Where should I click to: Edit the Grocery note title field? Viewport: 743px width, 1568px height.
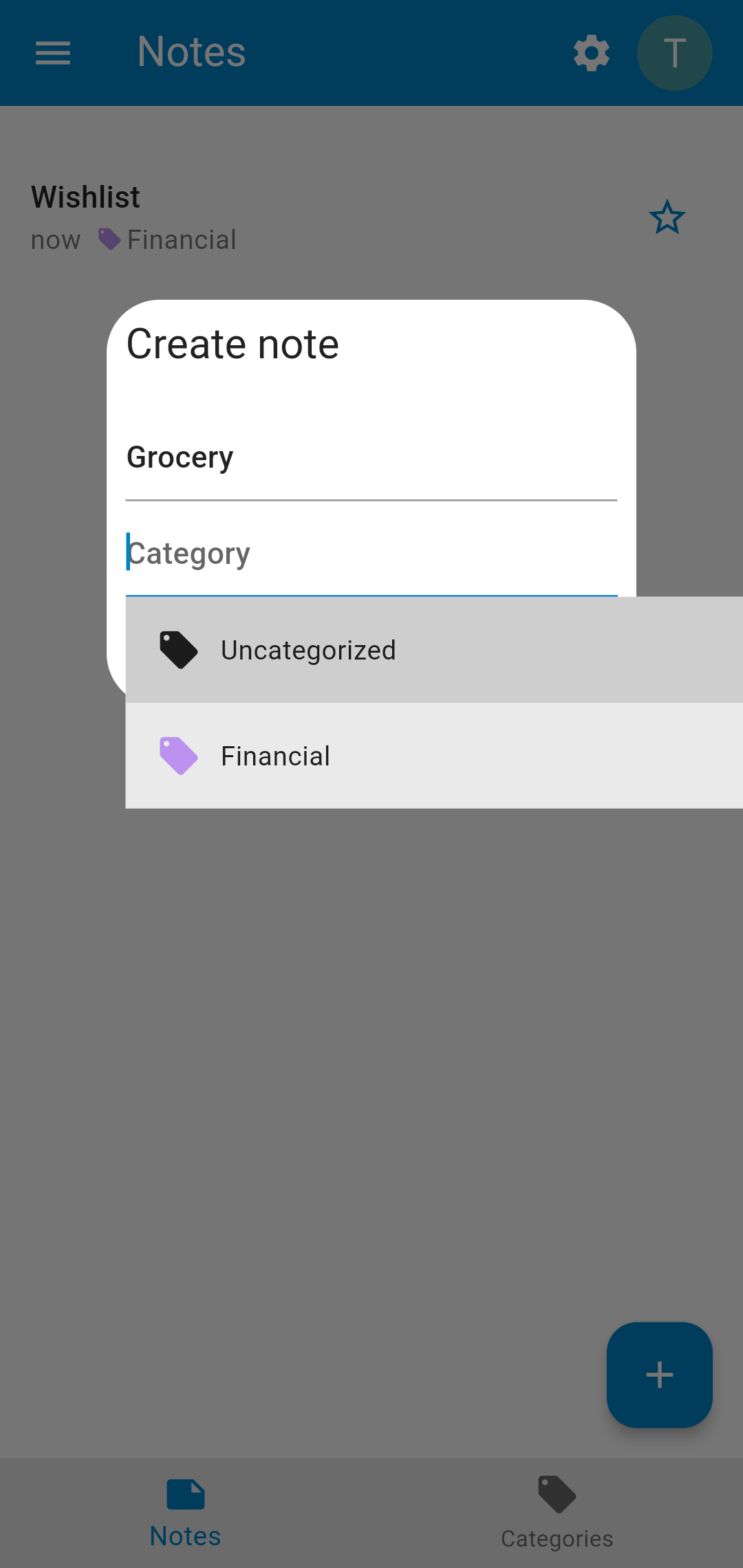[x=371, y=458]
